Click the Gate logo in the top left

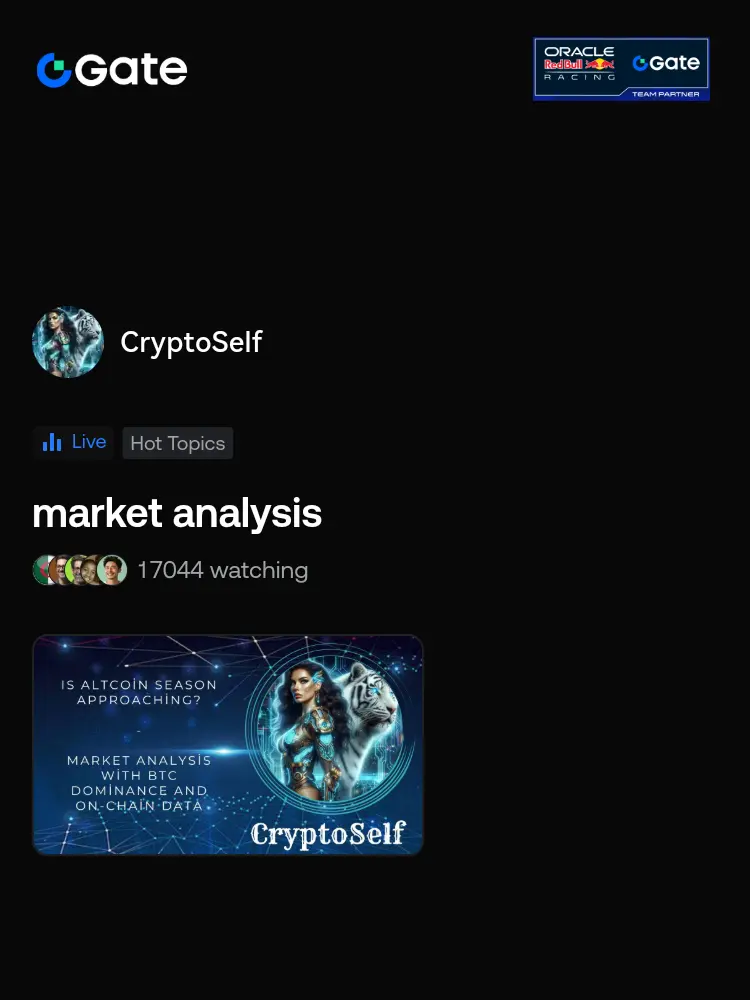point(111,69)
